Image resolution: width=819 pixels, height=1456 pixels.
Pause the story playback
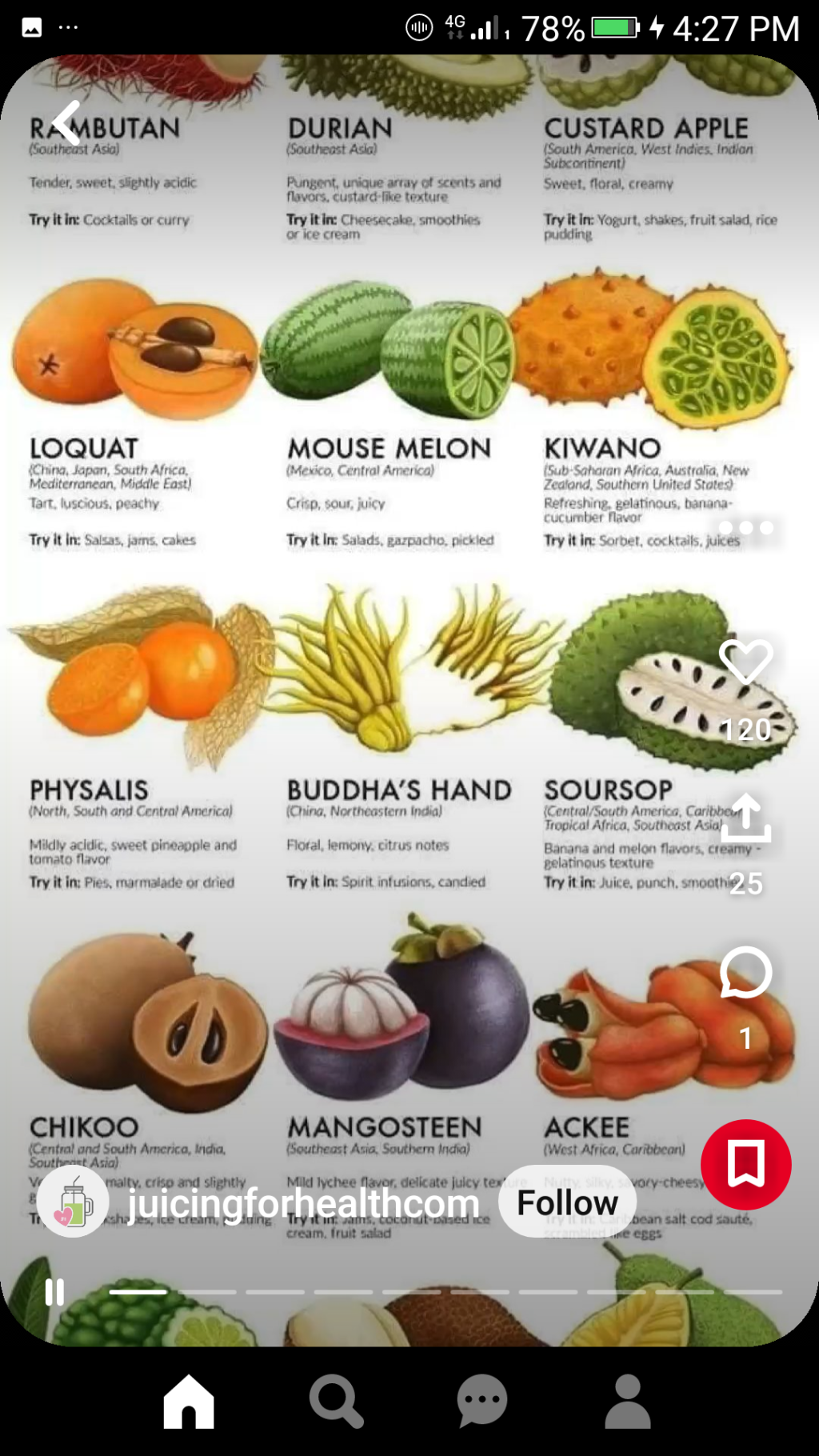tap(54, 1292)
